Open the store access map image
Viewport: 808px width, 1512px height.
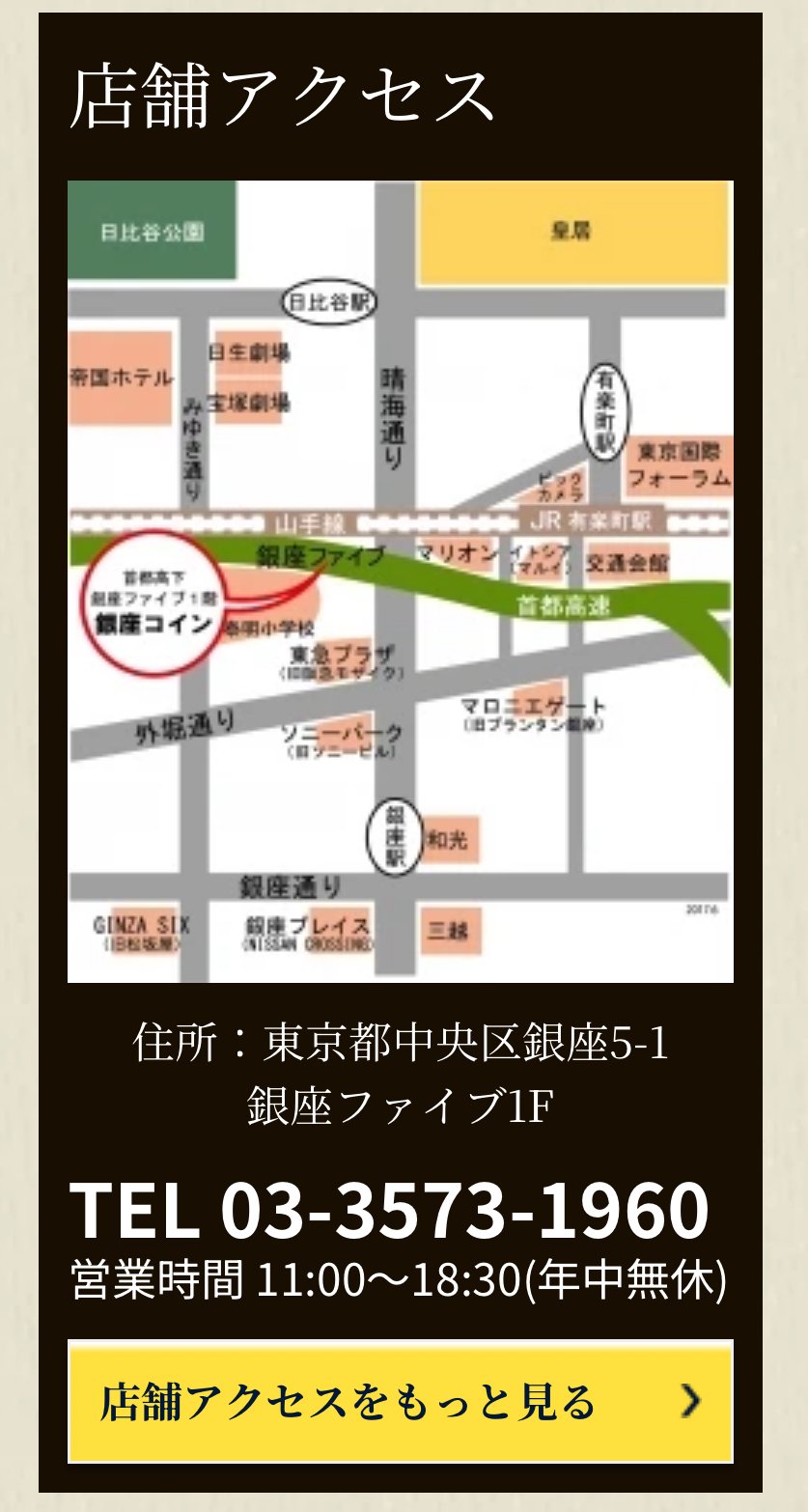(400, 581)
